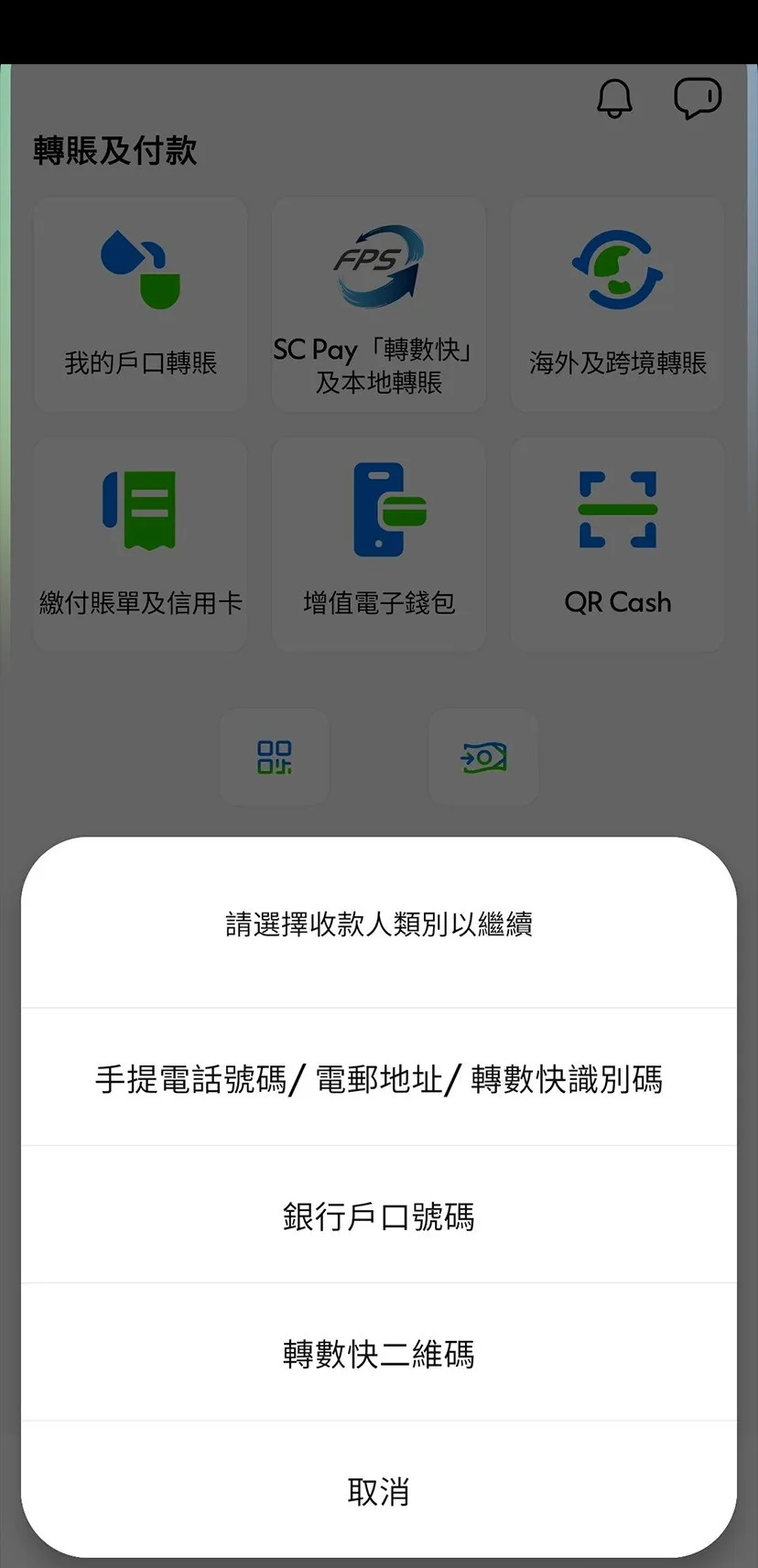This screenshot has height=1568, width=758.
Task: Open SC Pay 轉數快及本地轉賬 tile
Action: point(378,304)
